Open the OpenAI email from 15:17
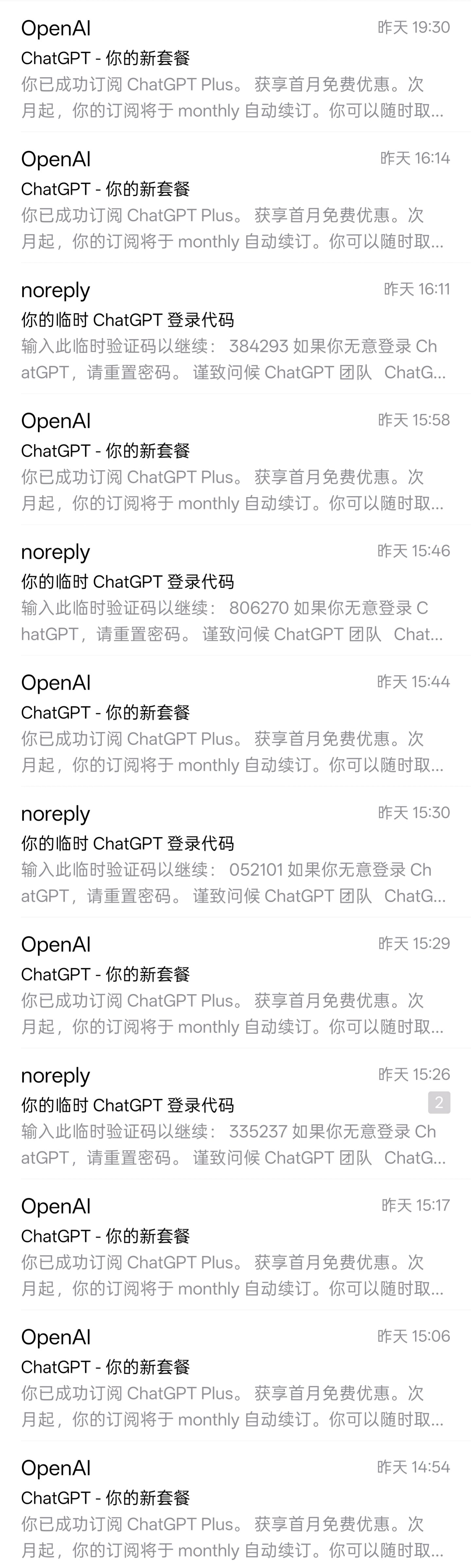This screenshot has height=1568, width=471. pyautogui.click(x=235, y=1244)
